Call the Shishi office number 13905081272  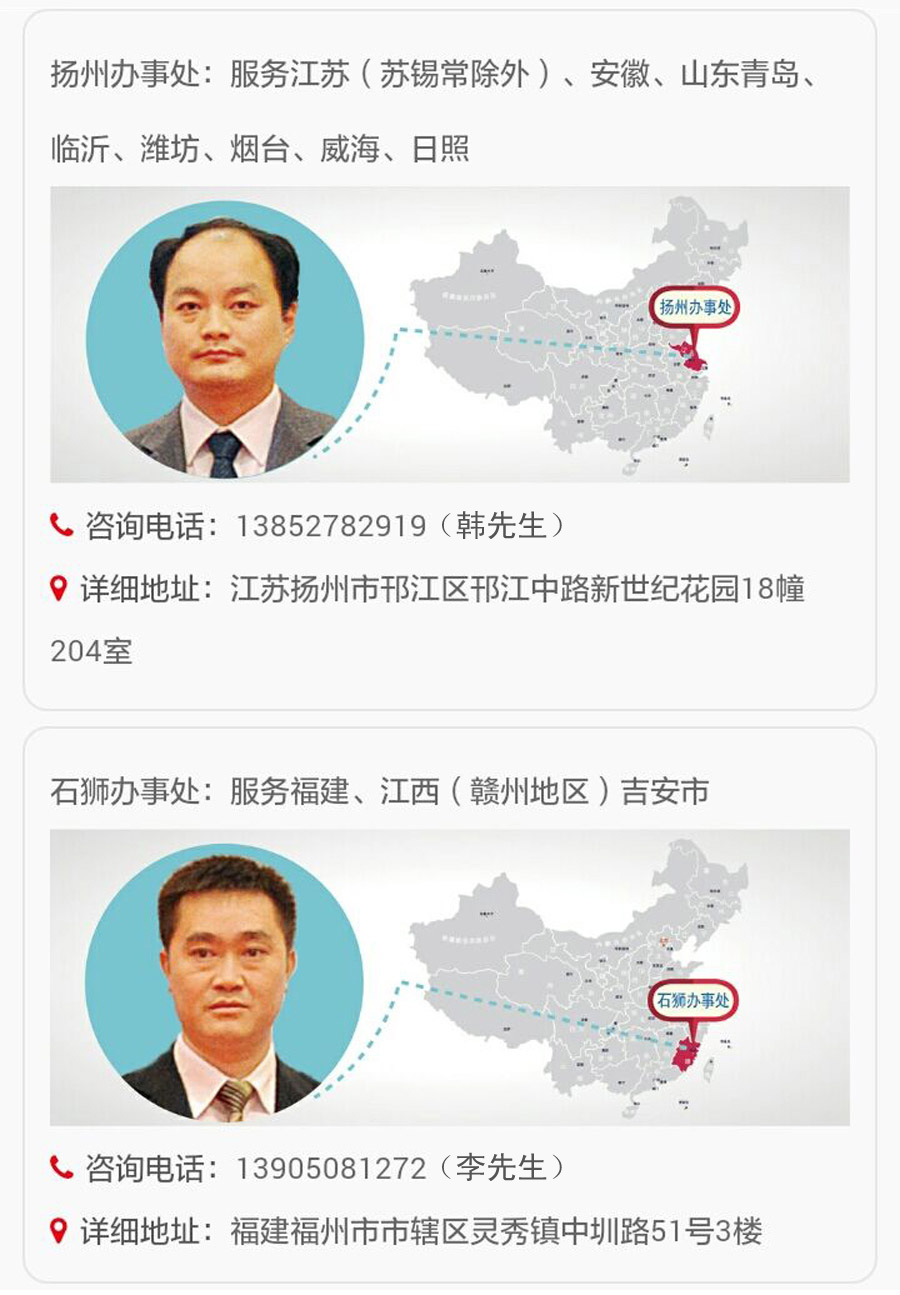[330, 1168]
